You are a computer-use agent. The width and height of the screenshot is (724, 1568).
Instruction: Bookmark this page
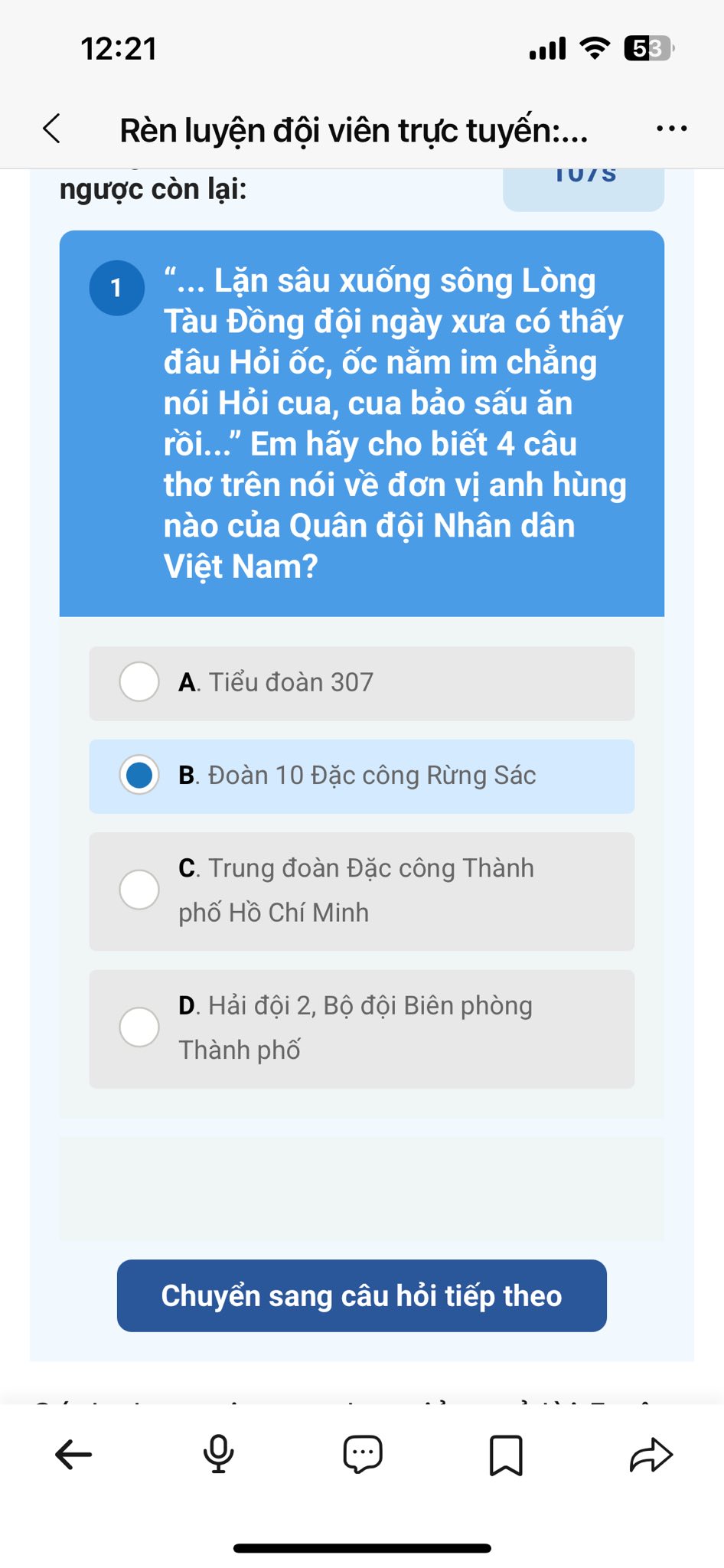pos(506,1455)
